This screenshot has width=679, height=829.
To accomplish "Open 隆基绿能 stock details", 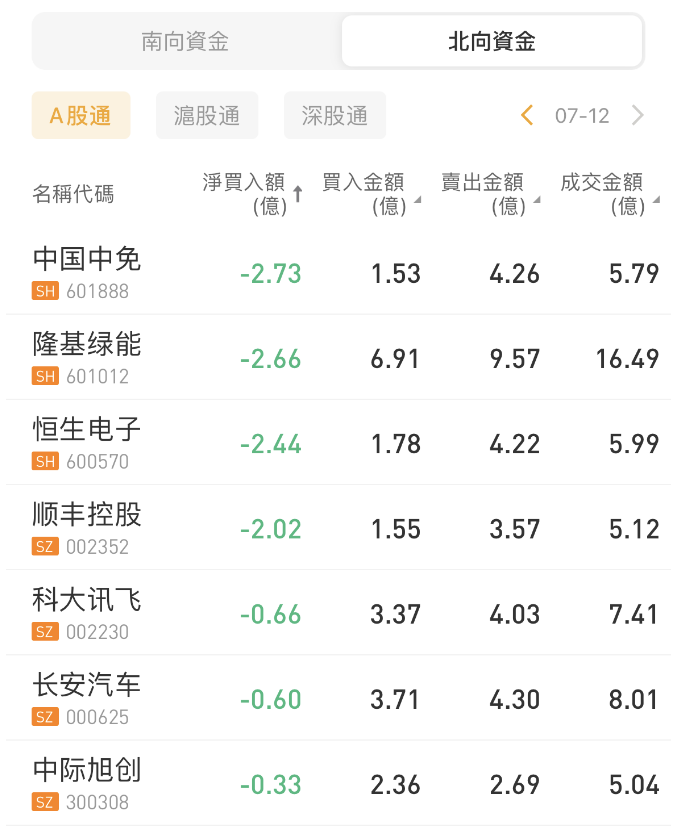I will pyautogui.click(x=87, y=357).
